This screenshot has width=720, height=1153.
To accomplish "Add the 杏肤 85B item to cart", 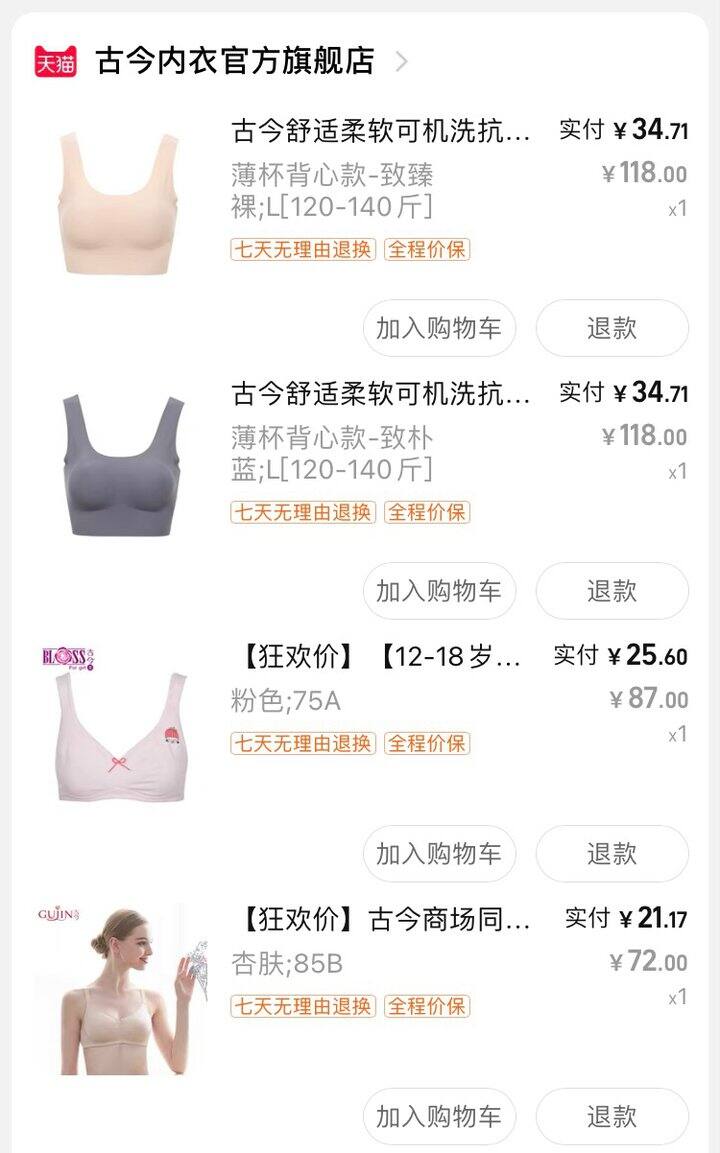I will tap(439, 1116).
